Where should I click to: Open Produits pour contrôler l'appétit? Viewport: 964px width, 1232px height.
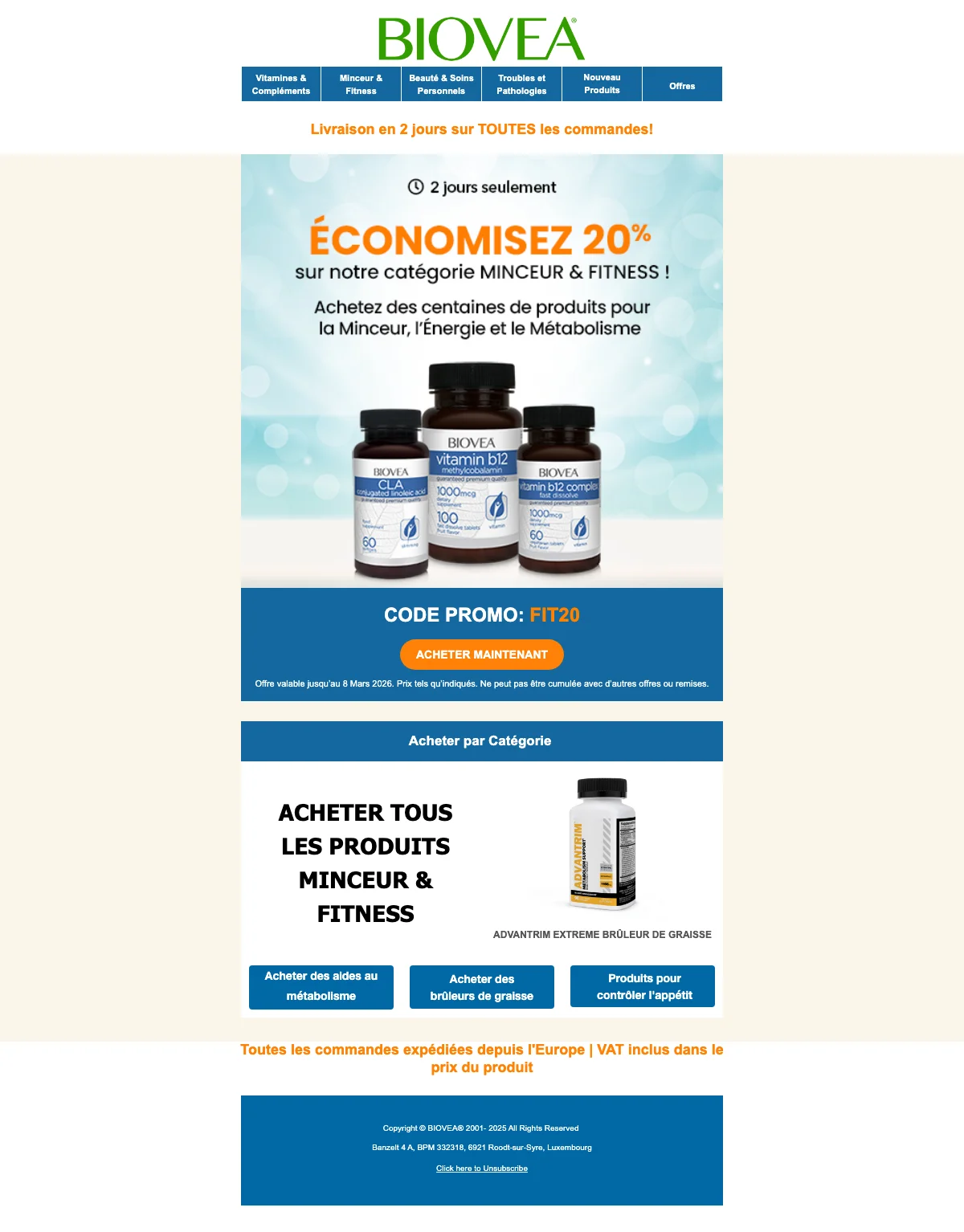click(x=643, y=986)
